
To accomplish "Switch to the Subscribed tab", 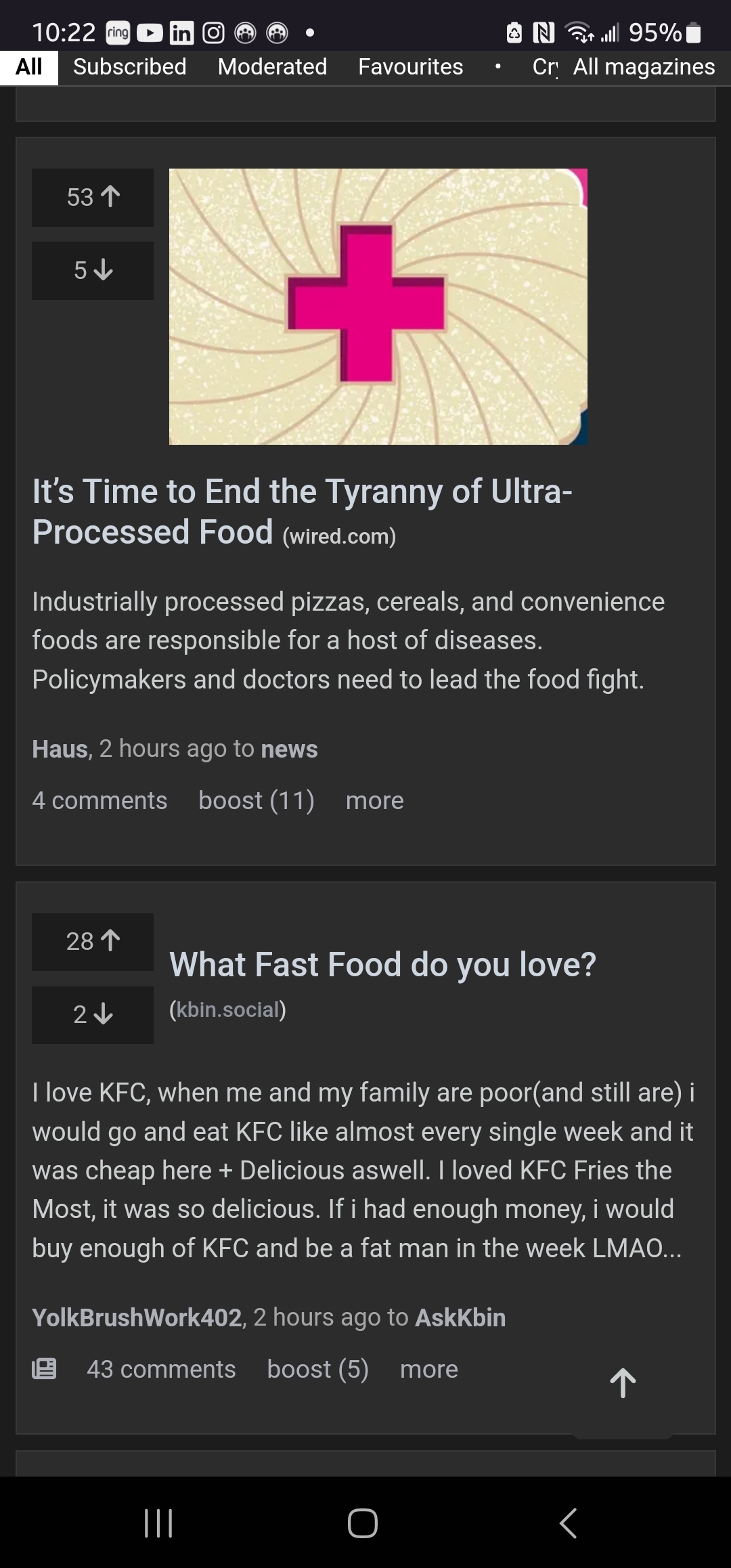I will [x=129, y=67].
